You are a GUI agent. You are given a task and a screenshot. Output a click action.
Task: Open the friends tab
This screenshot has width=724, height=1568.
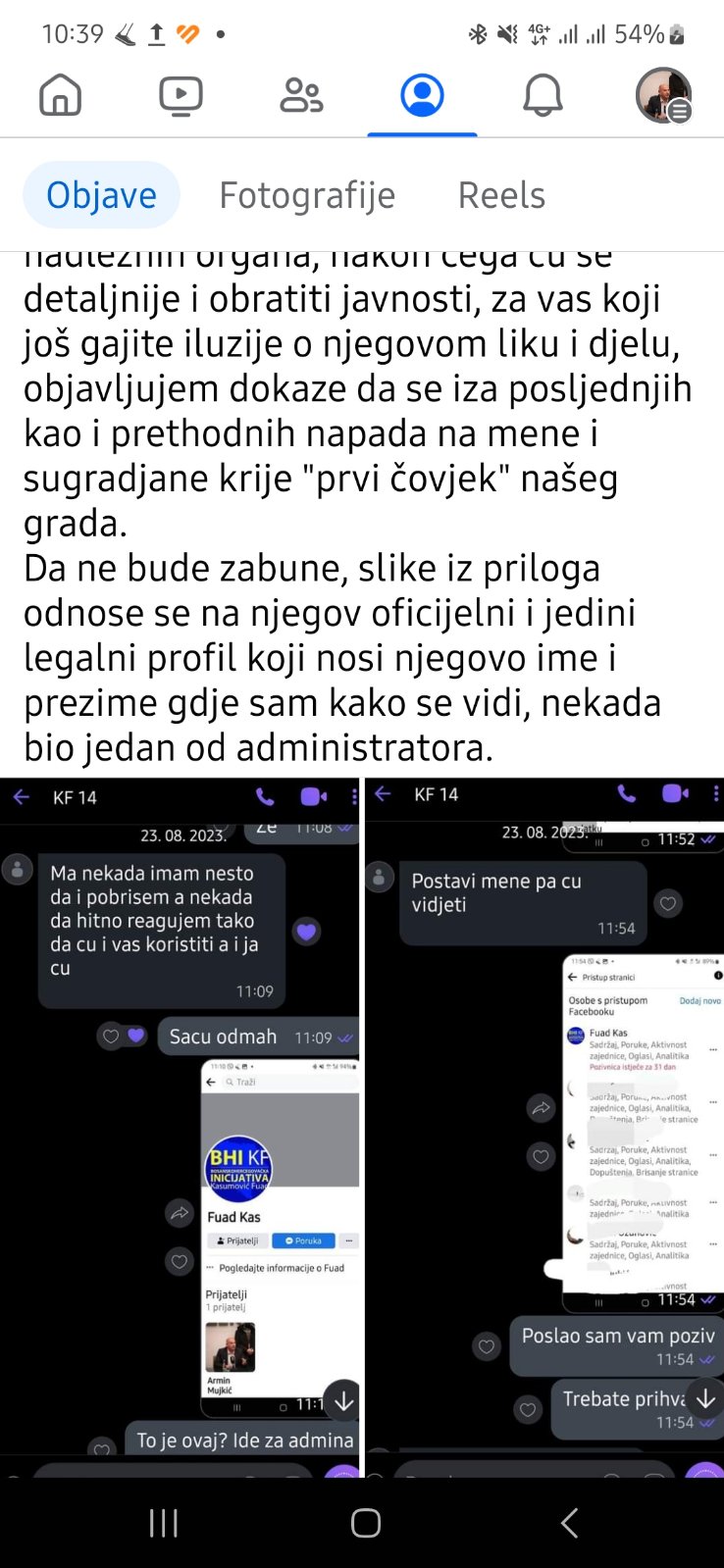click(x=301, y=96)
